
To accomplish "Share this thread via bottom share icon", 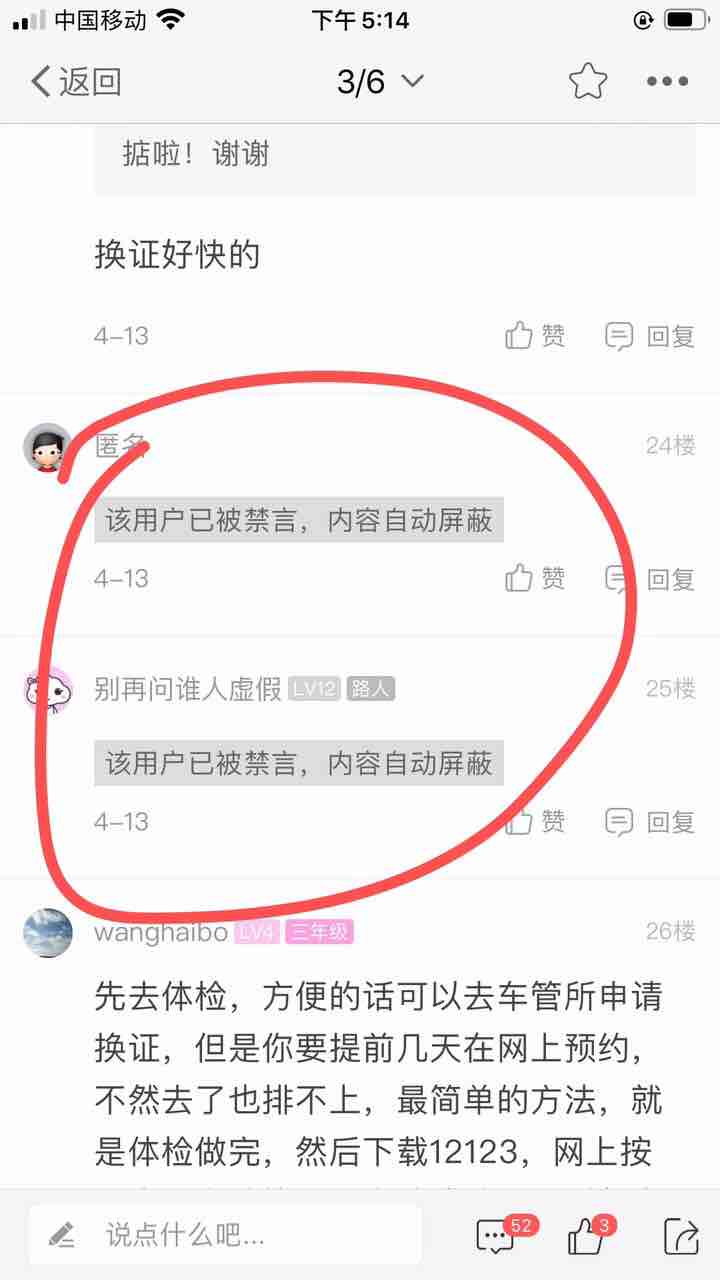I will [x=680, y=1236].
